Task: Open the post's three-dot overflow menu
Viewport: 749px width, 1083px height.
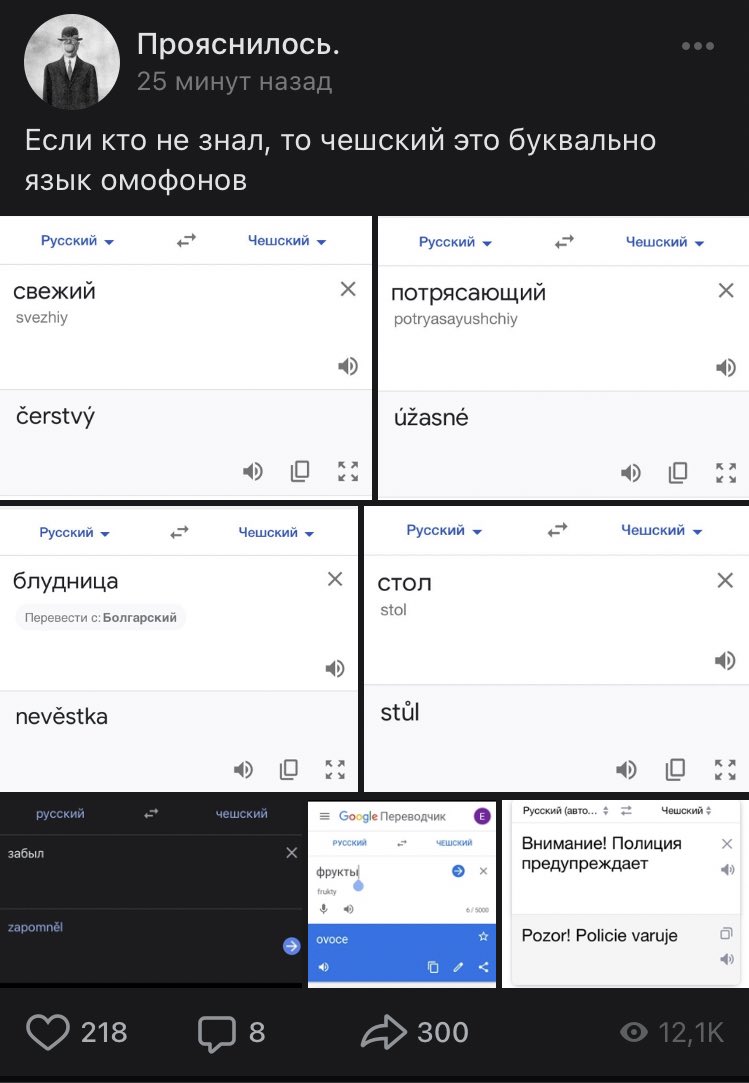Action: tap(697, 46)
